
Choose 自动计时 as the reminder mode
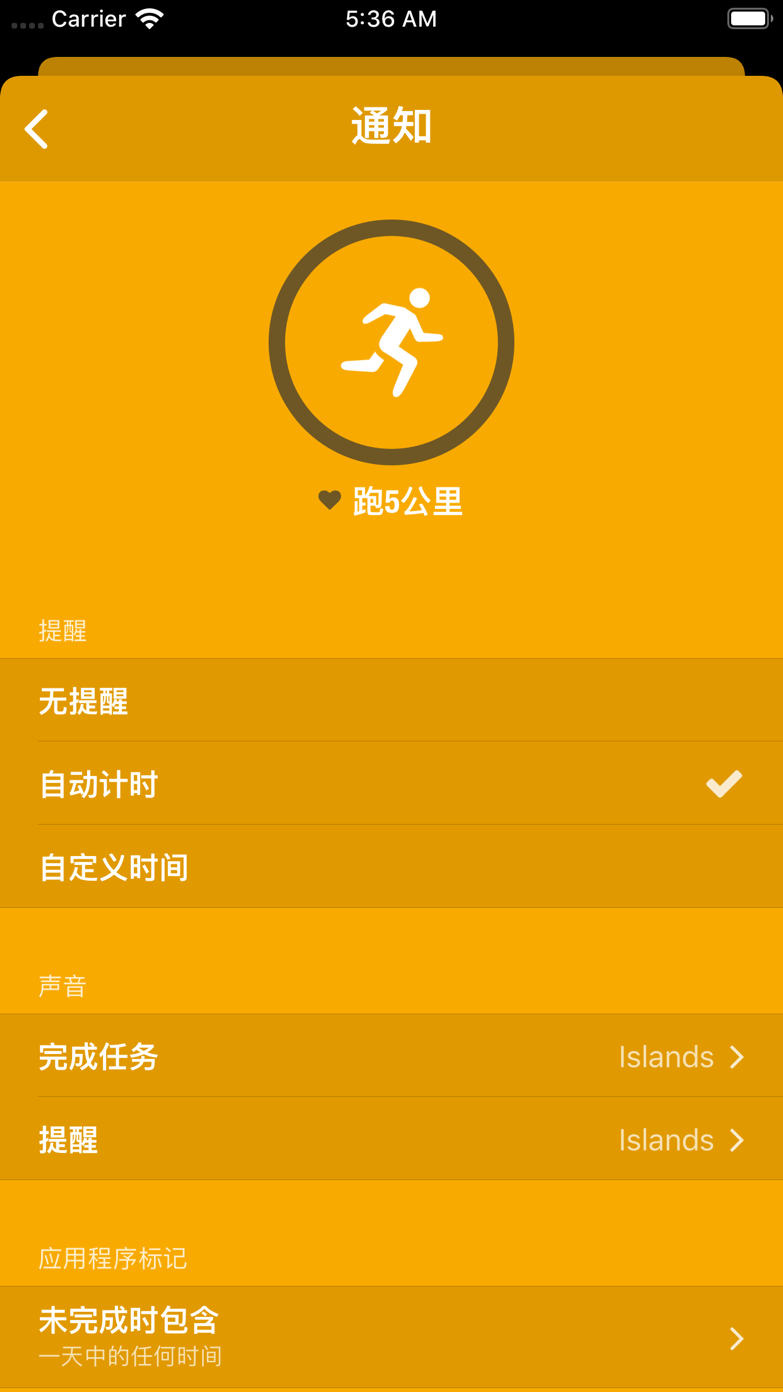[390, 784]
